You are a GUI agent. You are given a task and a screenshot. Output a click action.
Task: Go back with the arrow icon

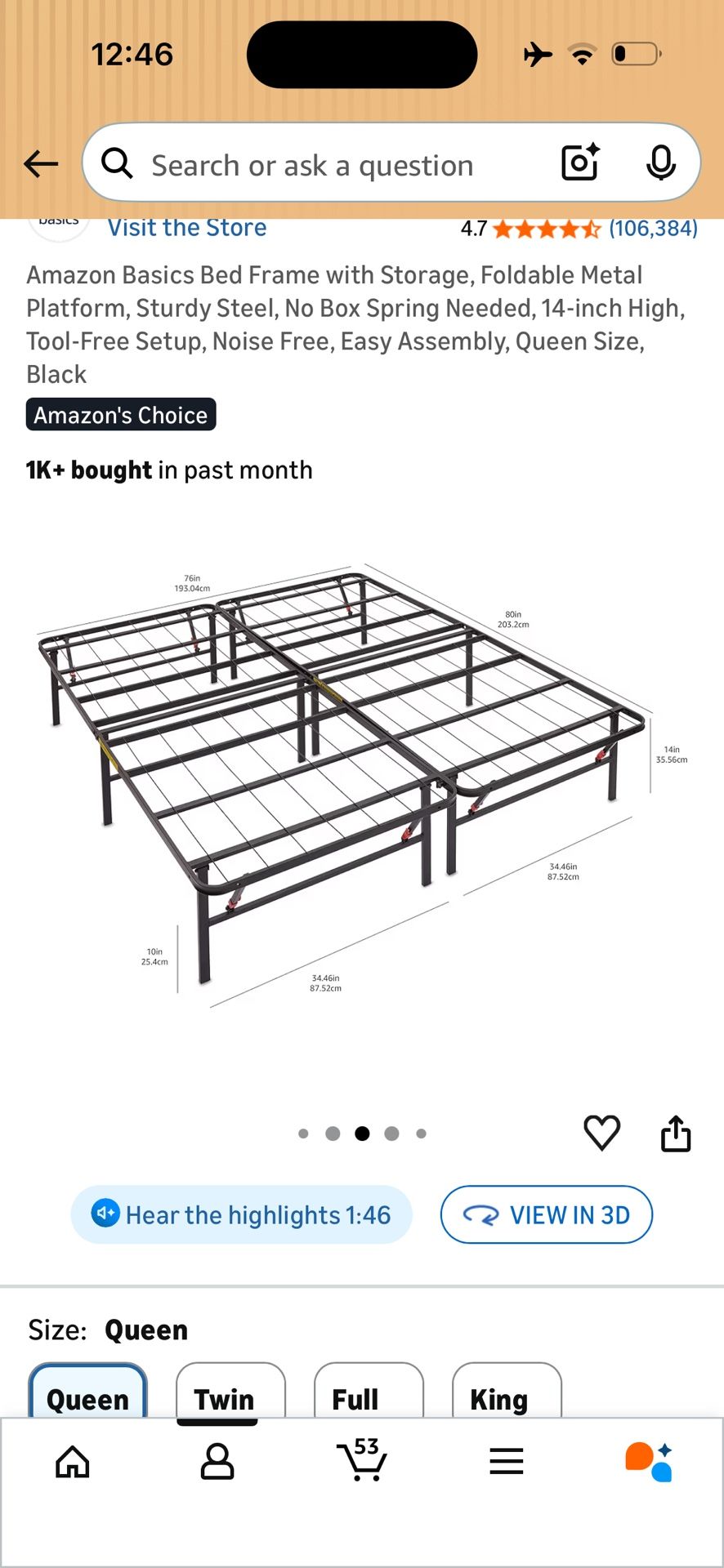[41, 164]
